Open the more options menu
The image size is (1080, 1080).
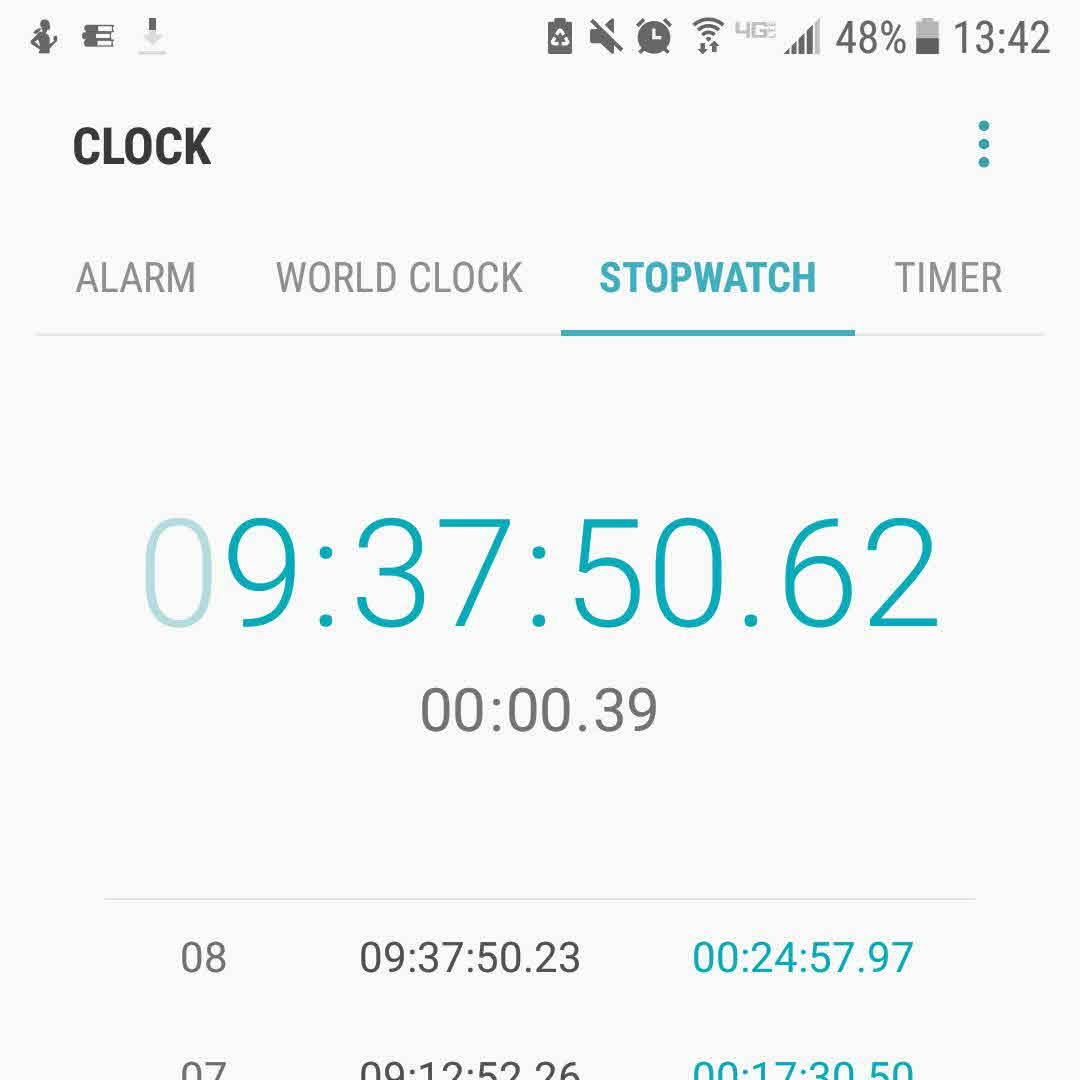coord(983,145)
